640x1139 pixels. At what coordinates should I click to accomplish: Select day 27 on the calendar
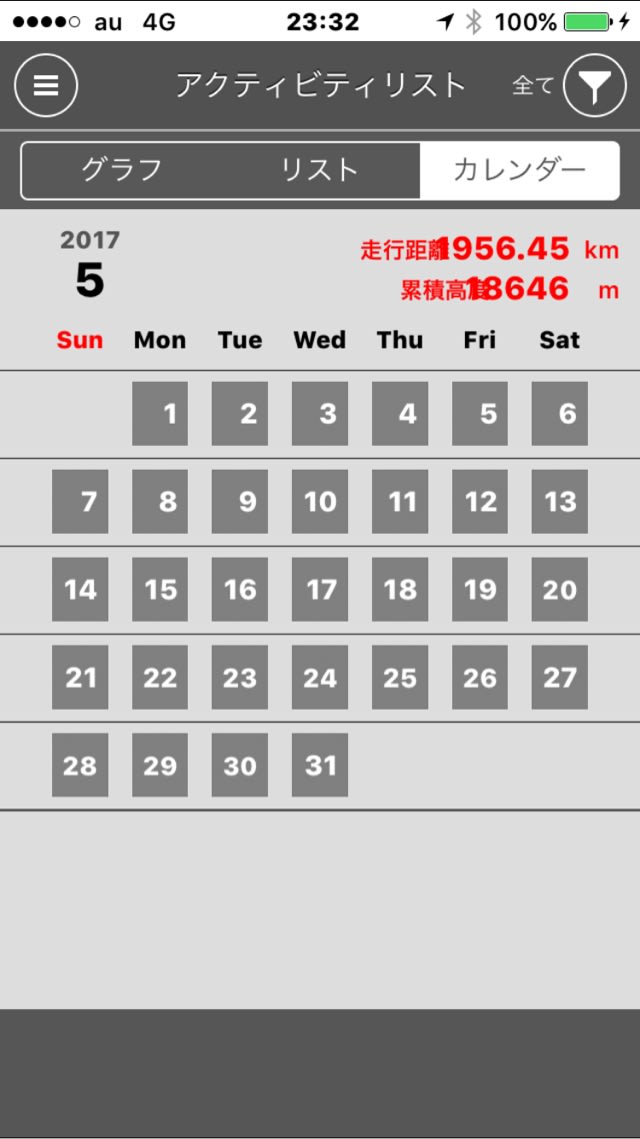[559, 677]
